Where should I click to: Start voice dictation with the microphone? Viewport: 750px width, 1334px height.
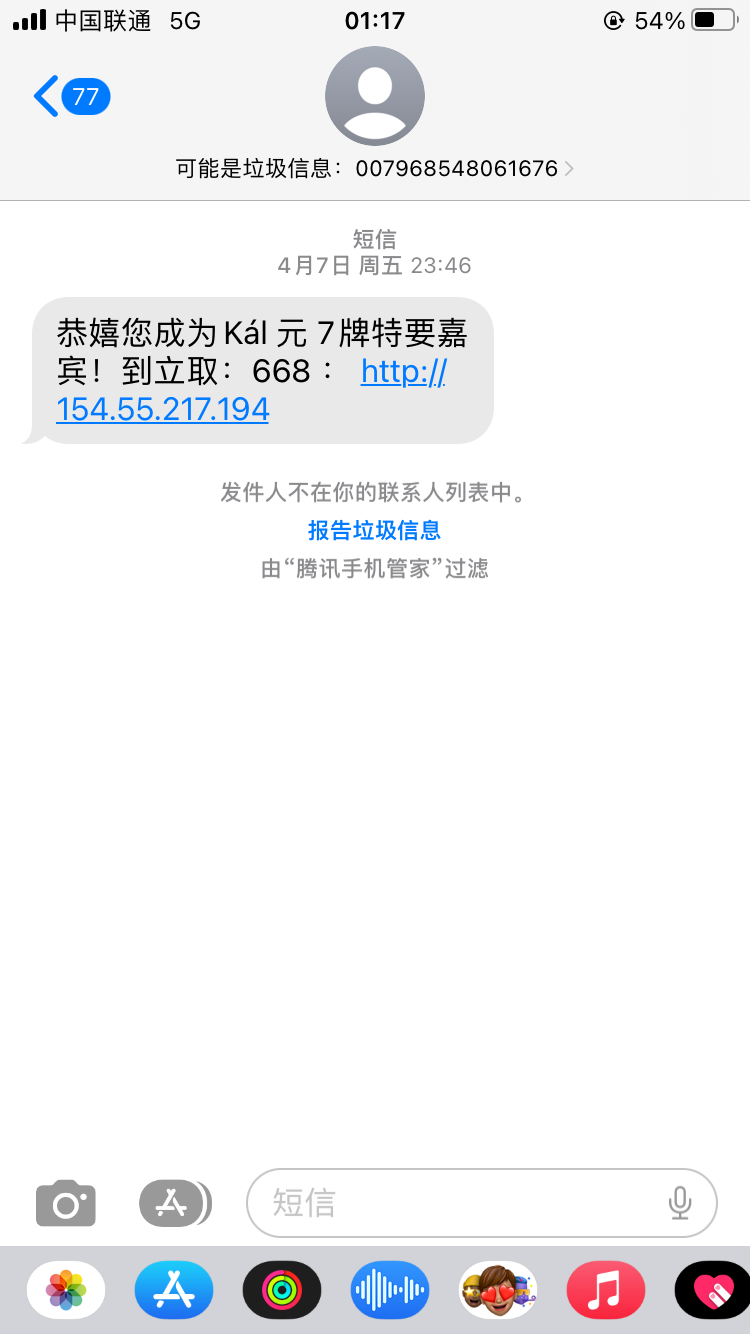[680, 1202]
